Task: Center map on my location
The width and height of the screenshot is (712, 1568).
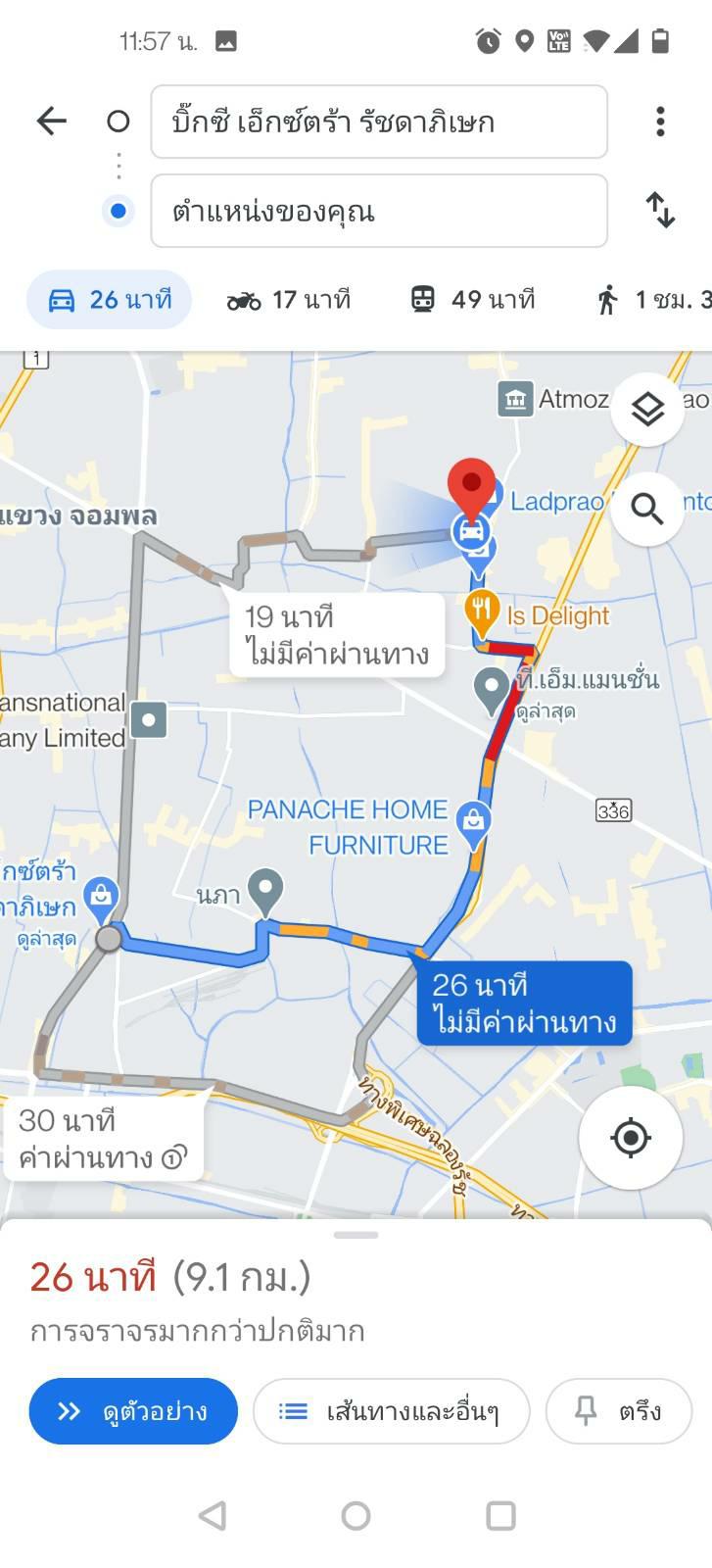Action: (631, 1138)
